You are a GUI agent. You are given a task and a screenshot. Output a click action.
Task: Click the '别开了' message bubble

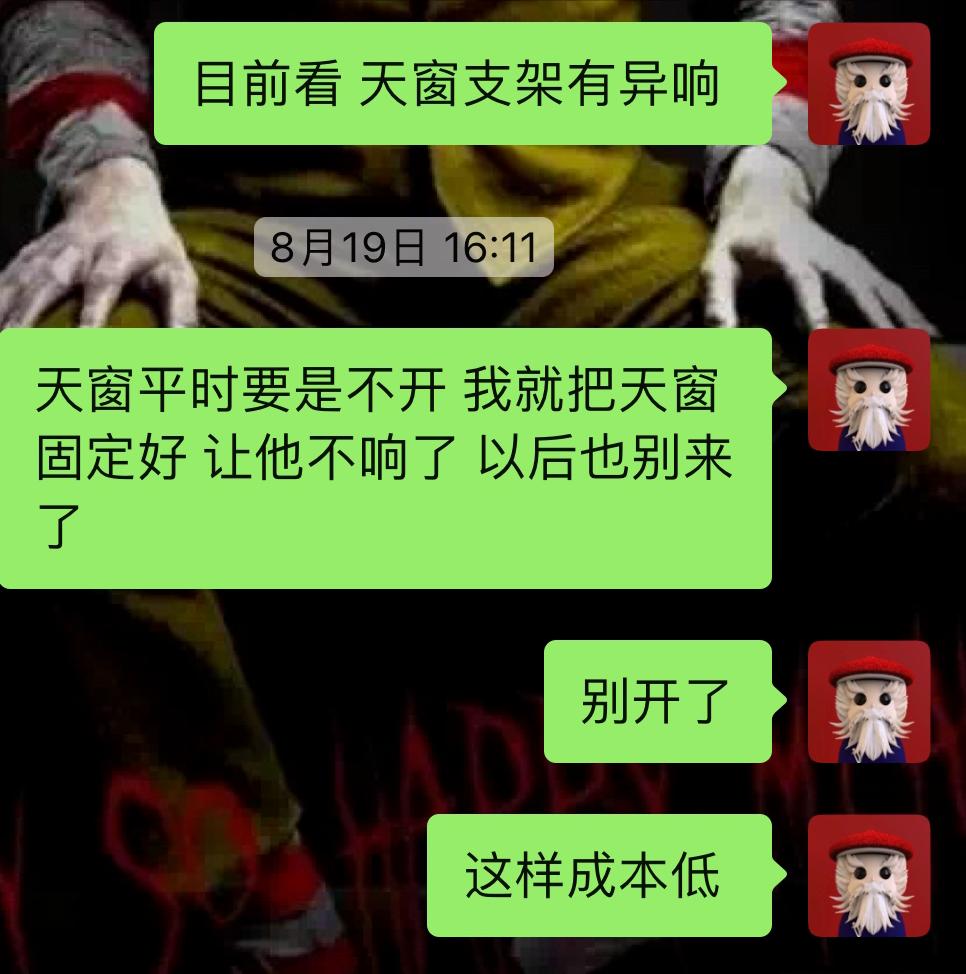click(x=655, y=700)
